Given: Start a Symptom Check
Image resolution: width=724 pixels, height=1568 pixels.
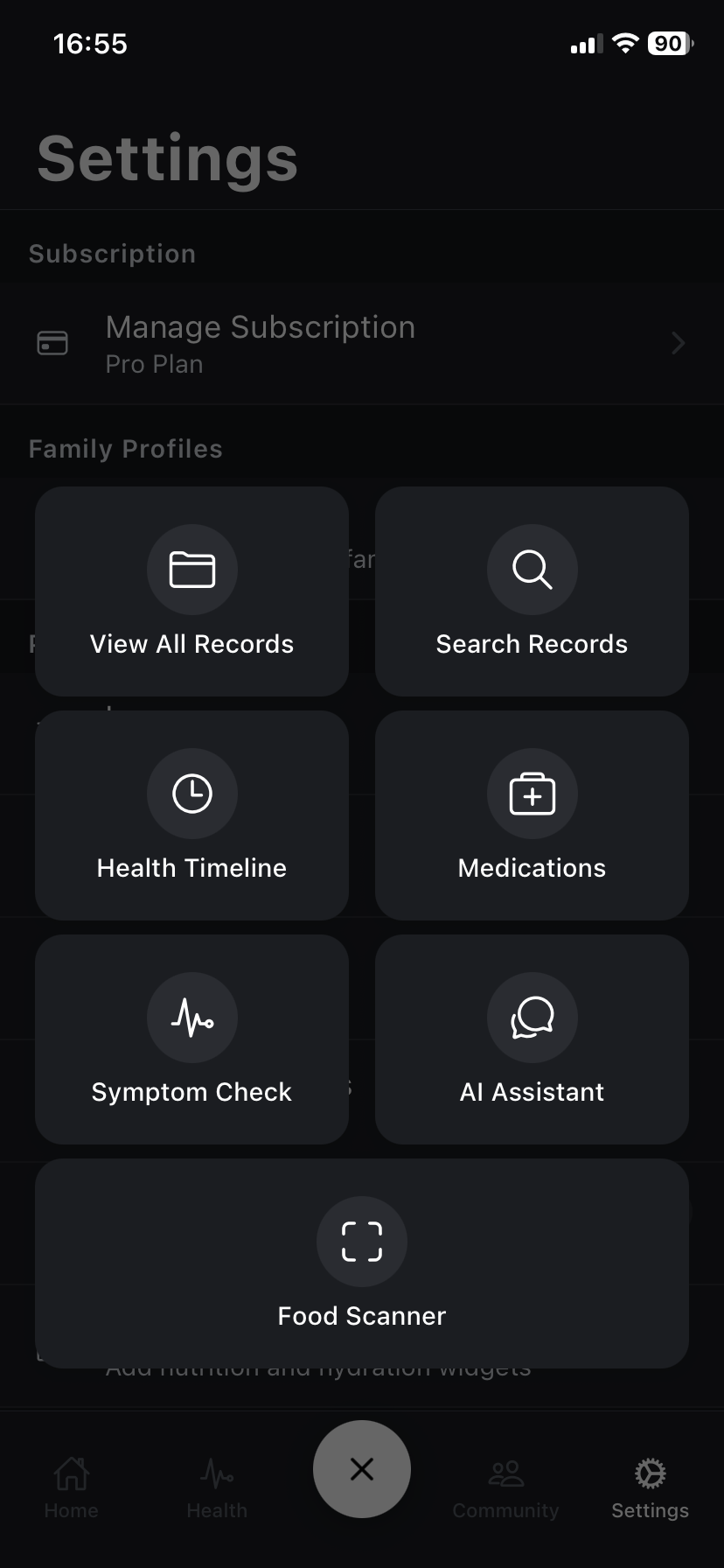Looking at the screenshot, I should click(191, 1039).
